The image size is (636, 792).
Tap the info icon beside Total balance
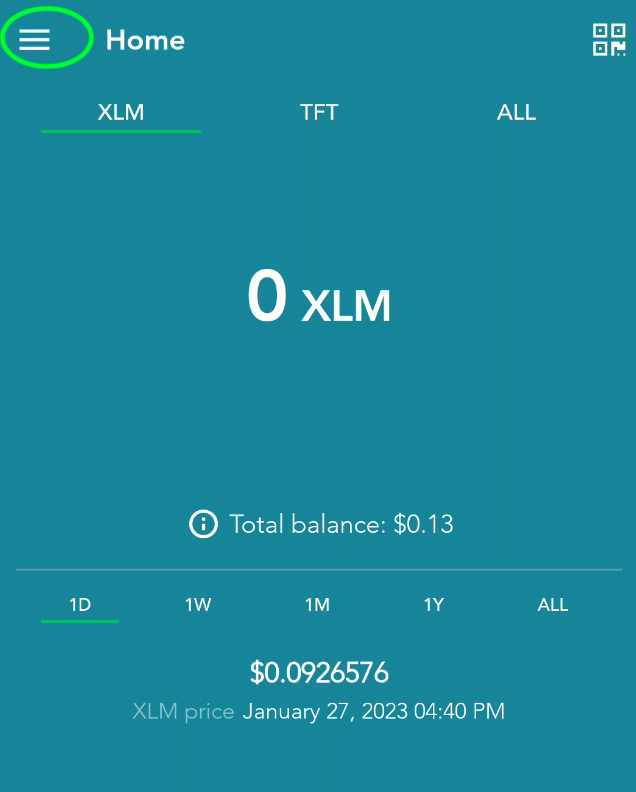point(203,524)
